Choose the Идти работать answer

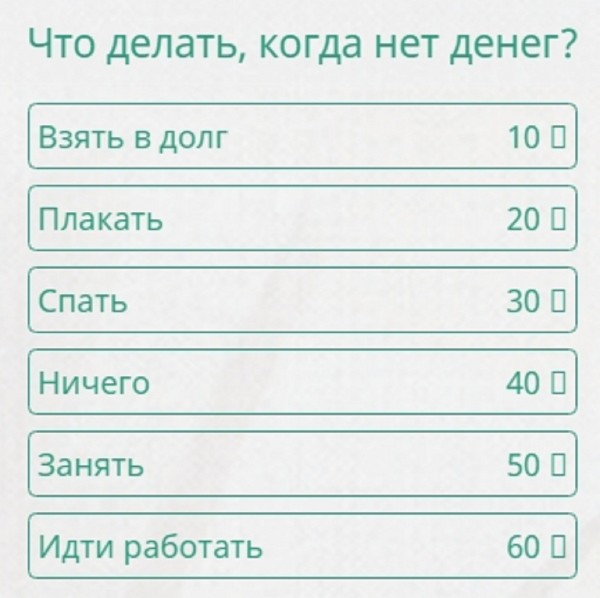pyautogui.click(x=302, y=546)
